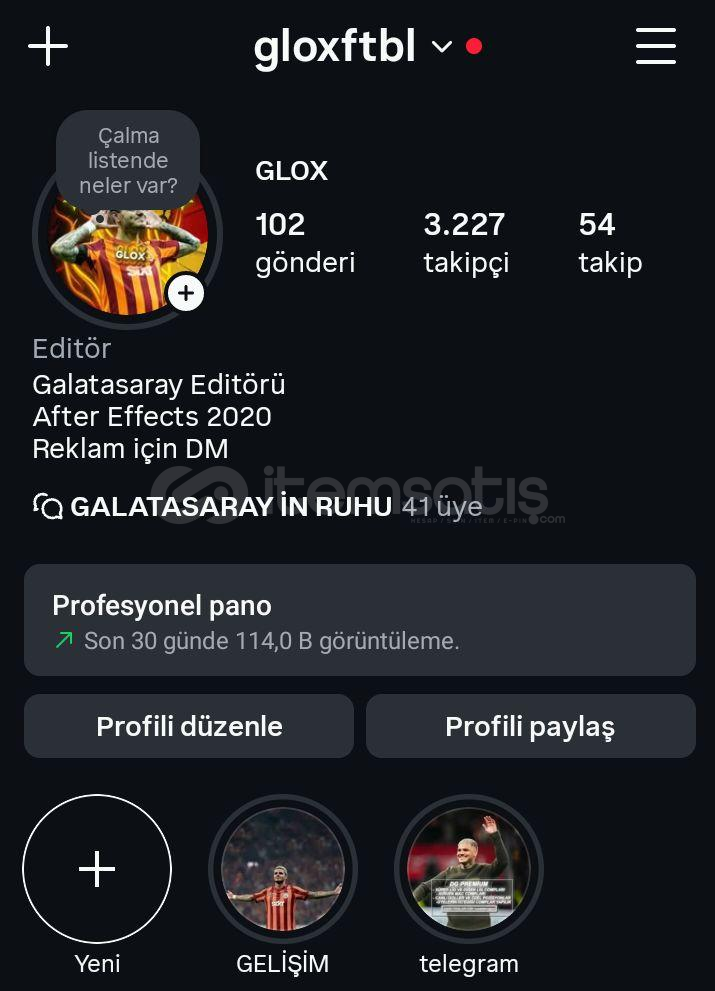The height and width of the screenshot is (991, 715).
Task: Open the "Çalma listende neler var?" note bubble
Action: (x=128, y=160)
